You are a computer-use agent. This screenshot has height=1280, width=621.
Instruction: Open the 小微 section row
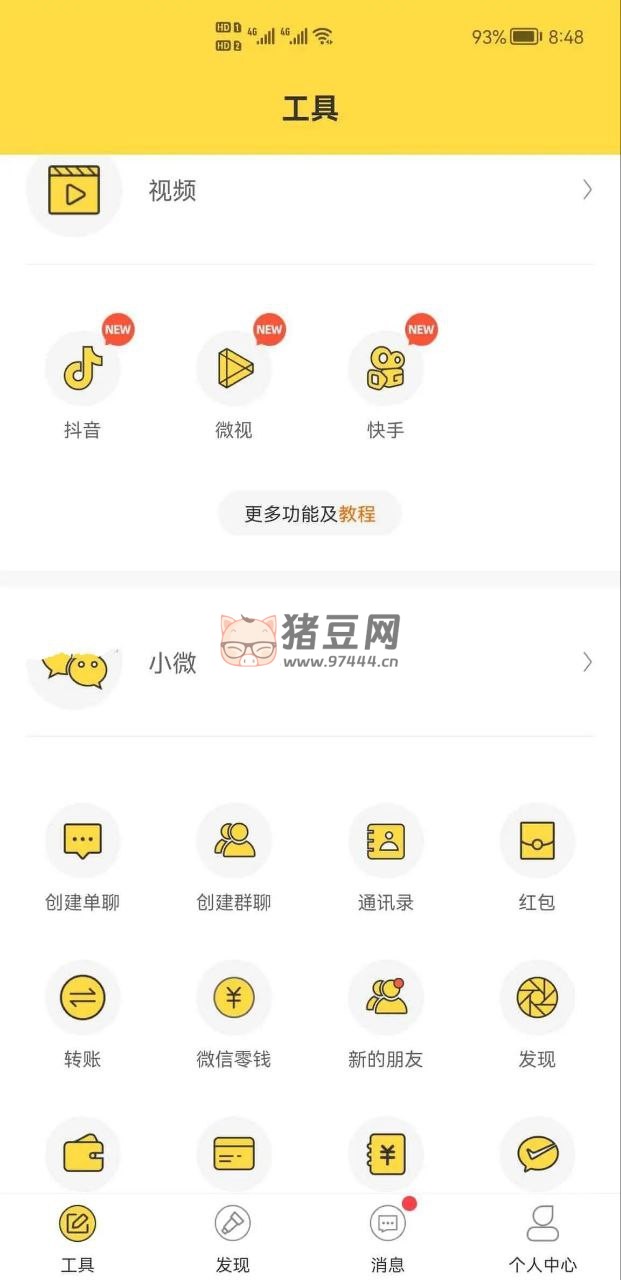pos(310,662)
